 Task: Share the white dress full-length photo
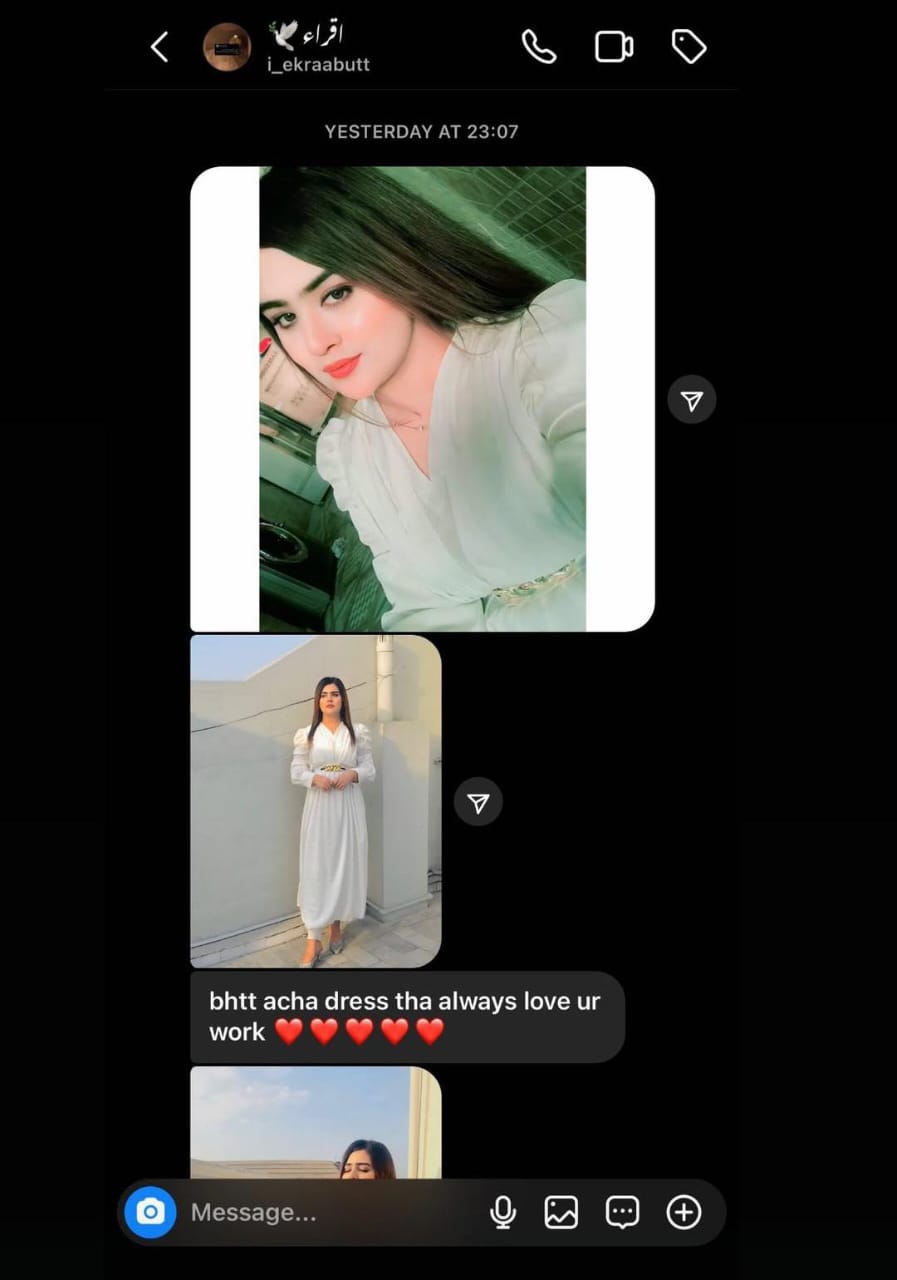click(478, 803)
